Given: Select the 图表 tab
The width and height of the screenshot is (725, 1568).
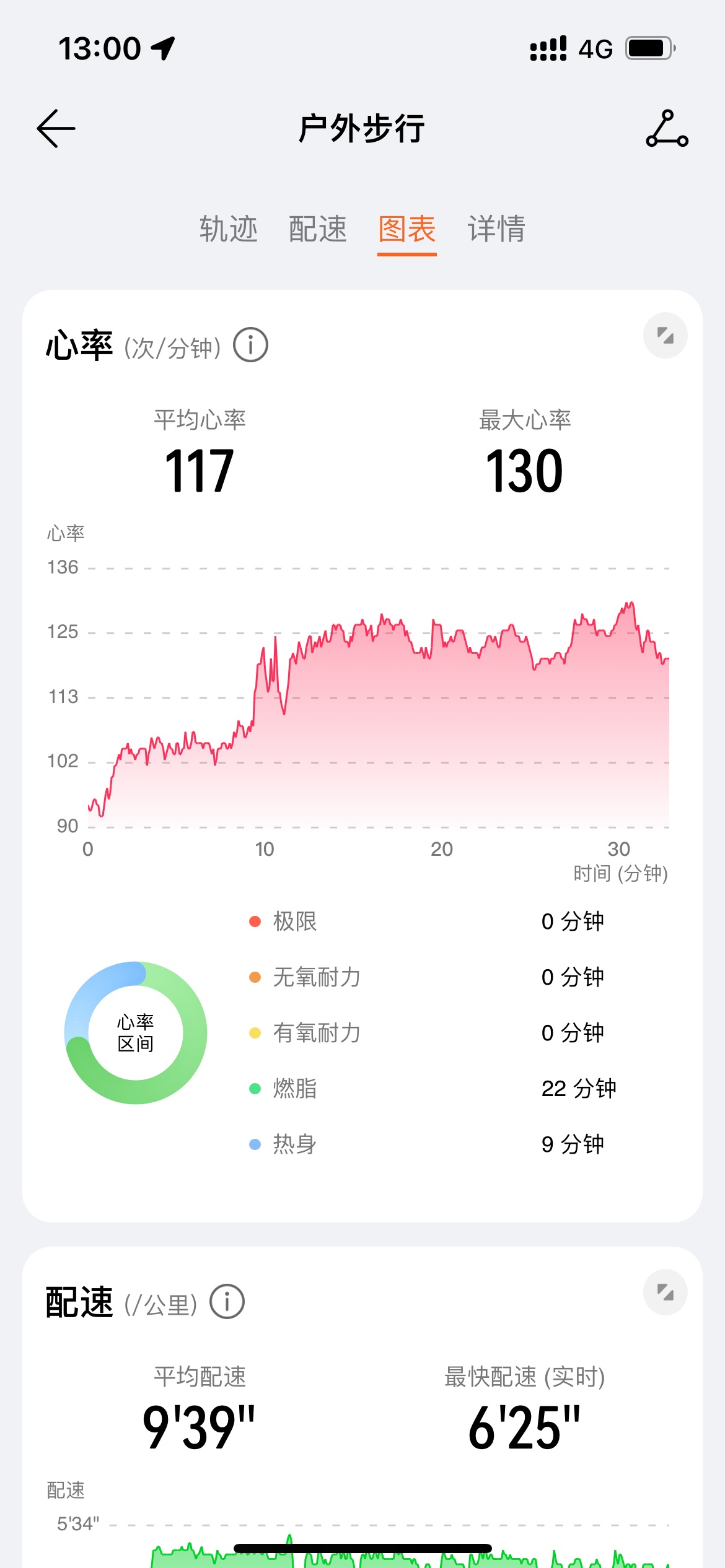Looking at the screenshot, I should click(x=407, y=229).
